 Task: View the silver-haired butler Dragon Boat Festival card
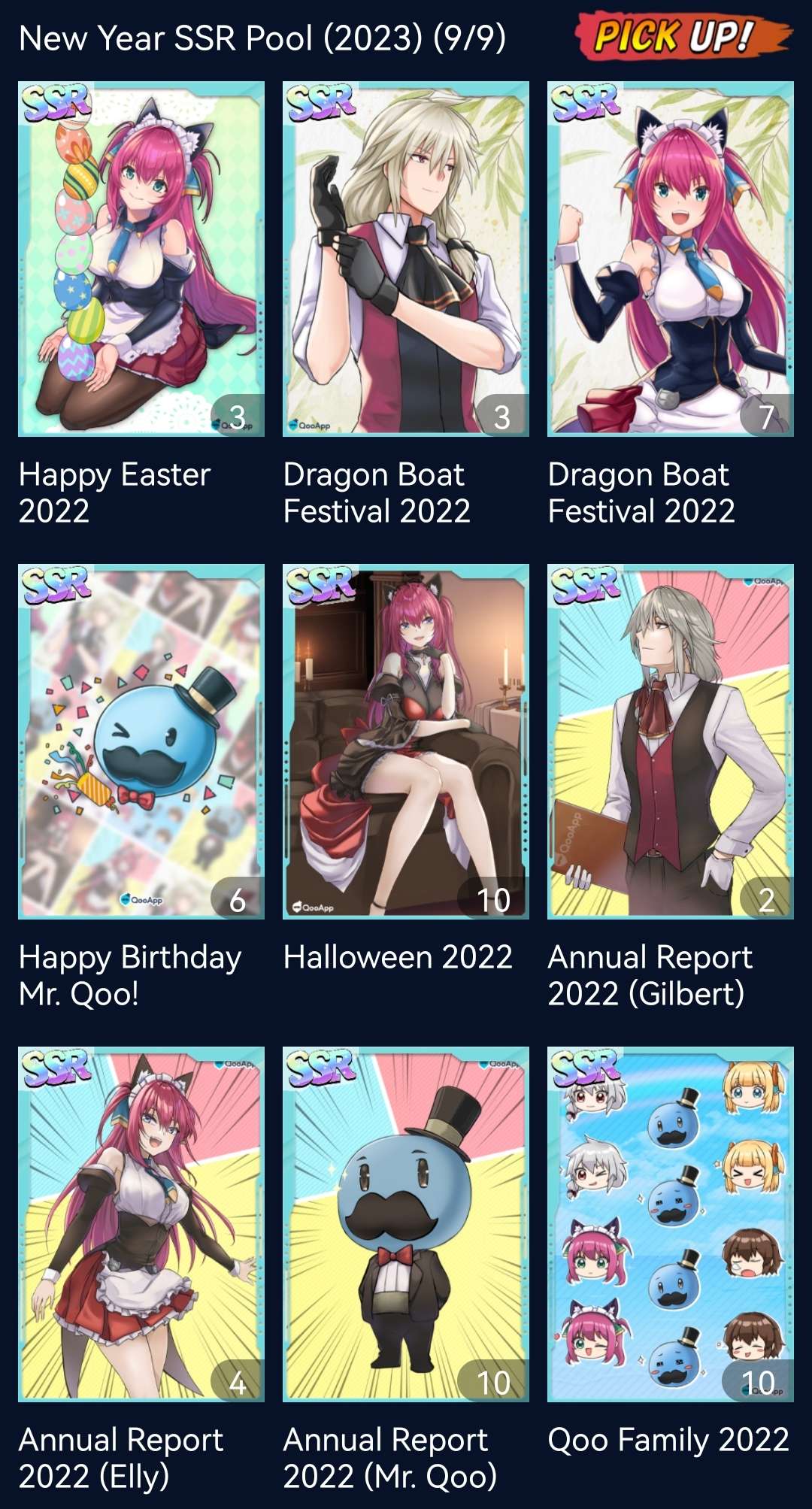pyautogui.click(x=406, y=259)
